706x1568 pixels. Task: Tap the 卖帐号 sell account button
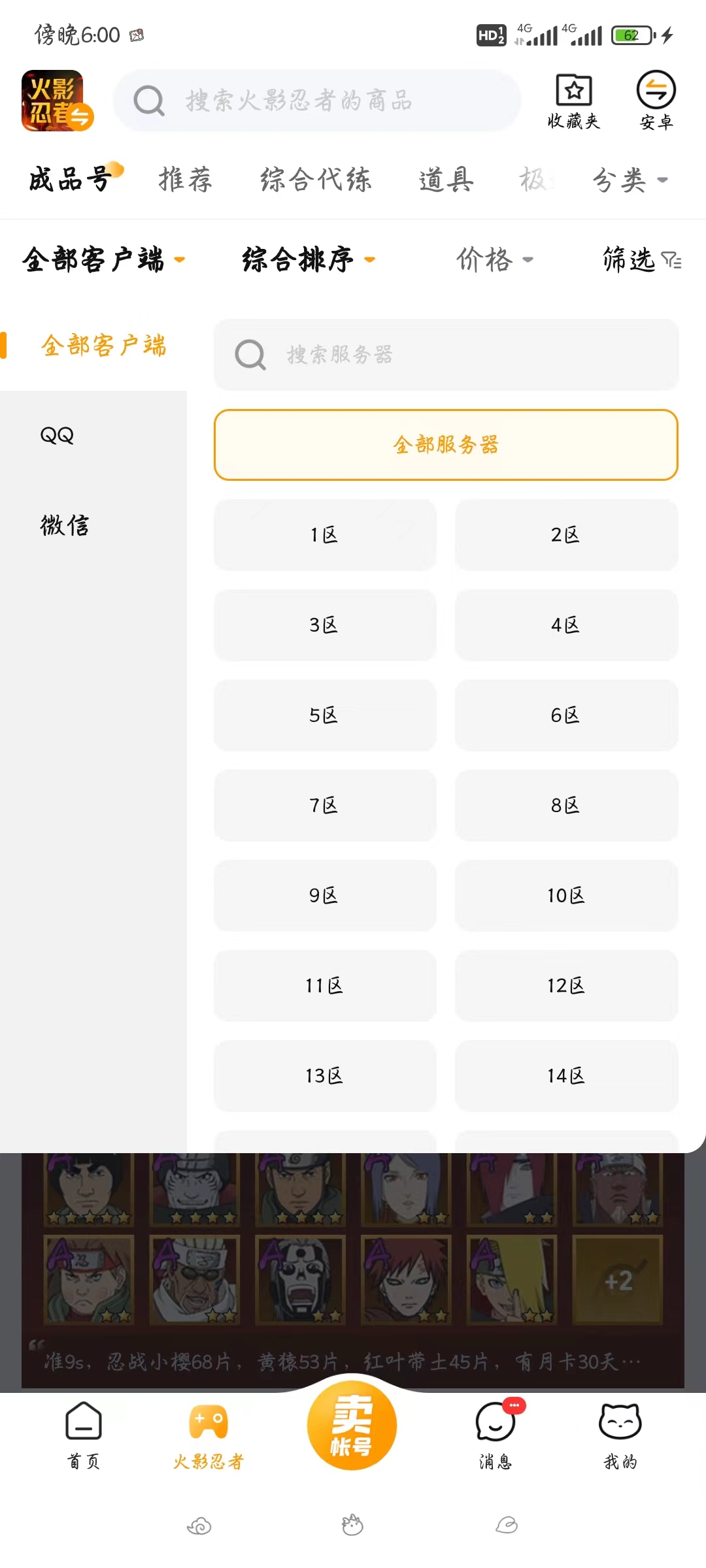(352, 1426)
